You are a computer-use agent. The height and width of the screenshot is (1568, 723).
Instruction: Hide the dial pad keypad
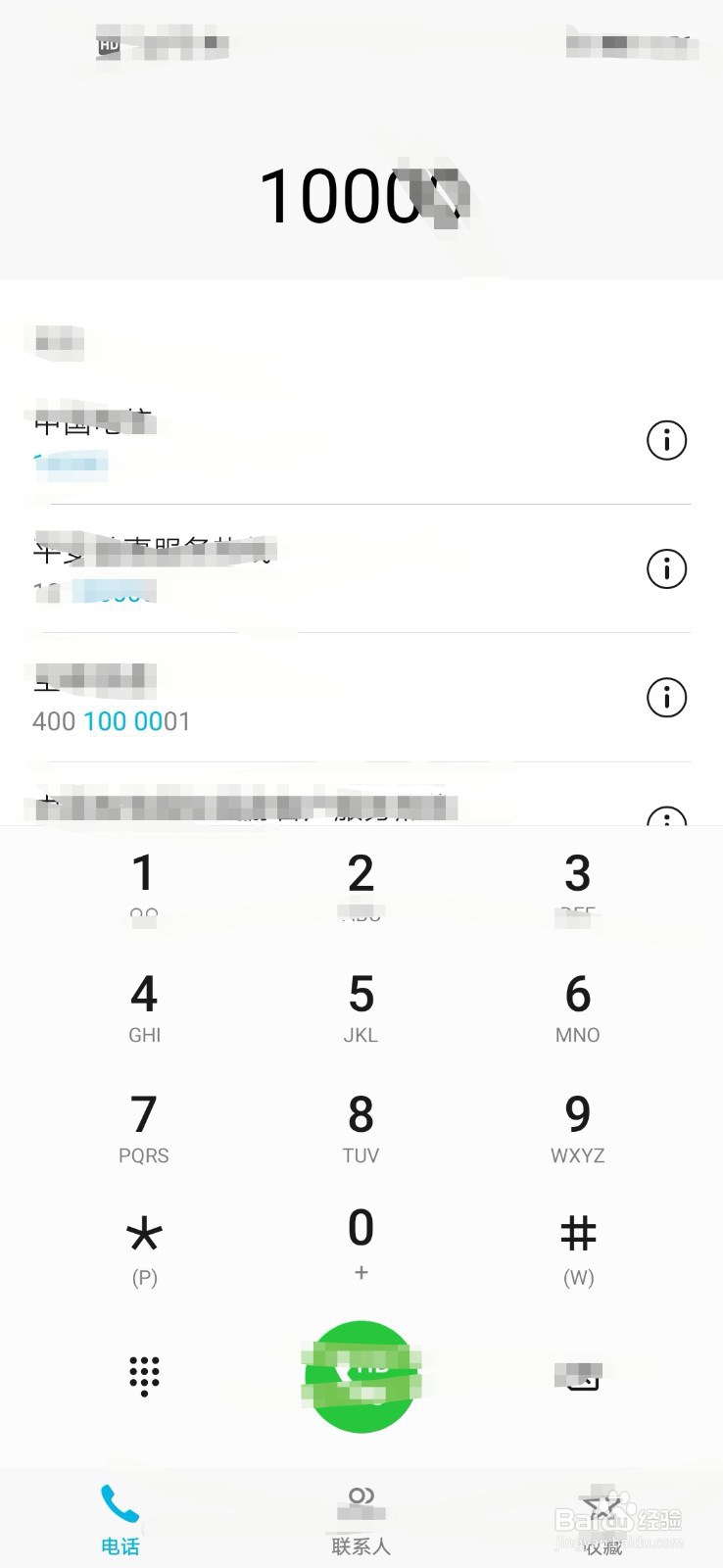[x=144, y=1377]
